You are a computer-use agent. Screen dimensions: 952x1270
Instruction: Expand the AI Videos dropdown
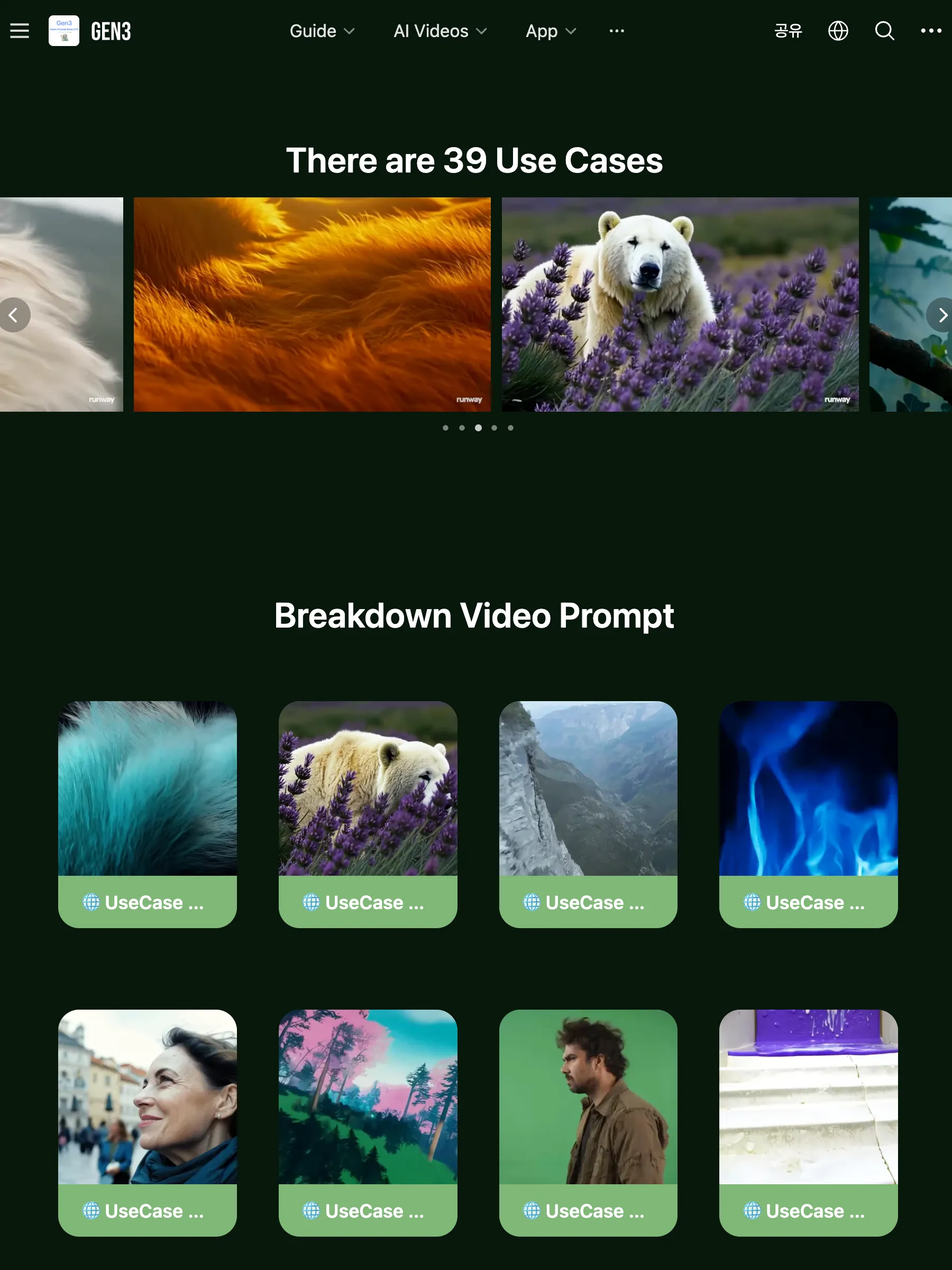point(440,31)
